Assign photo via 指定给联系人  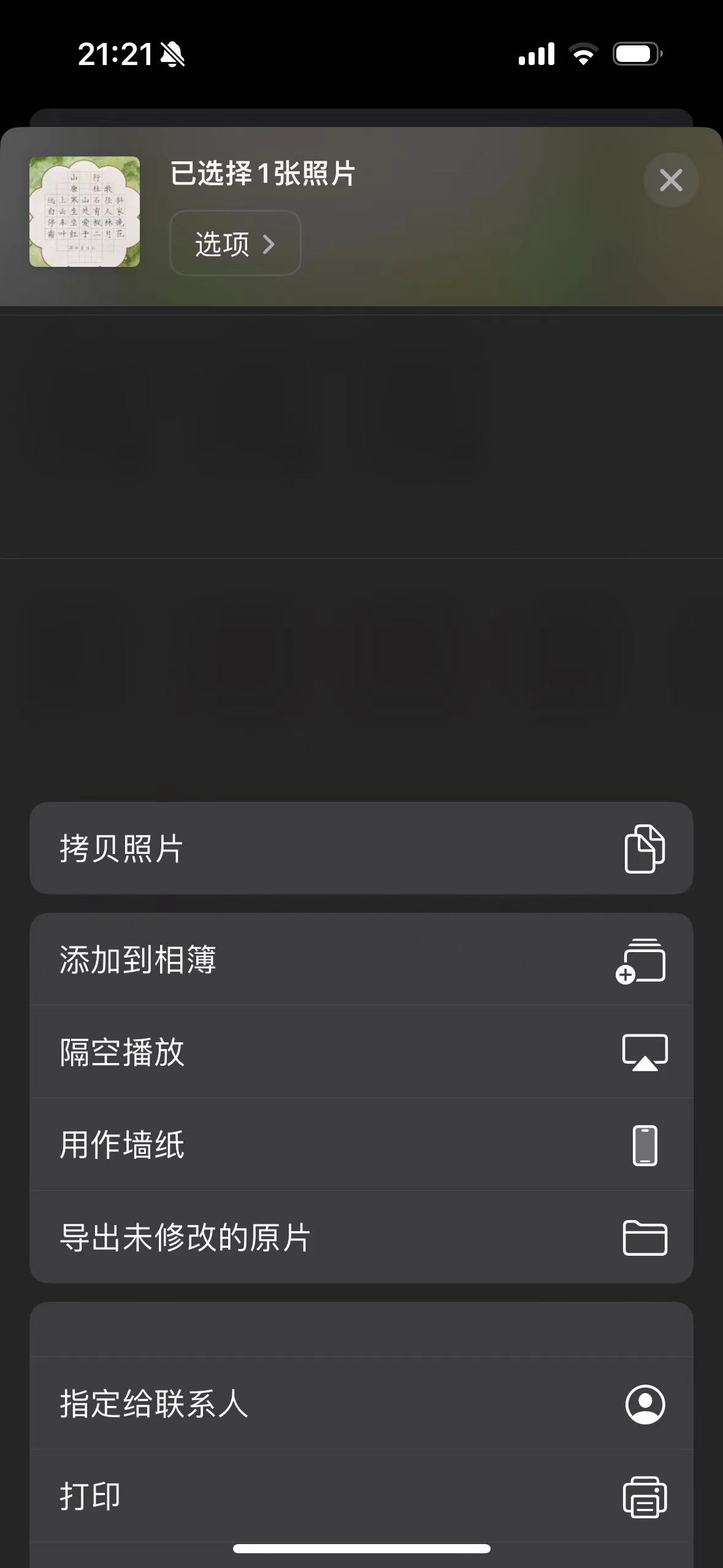click(361, 1404)
